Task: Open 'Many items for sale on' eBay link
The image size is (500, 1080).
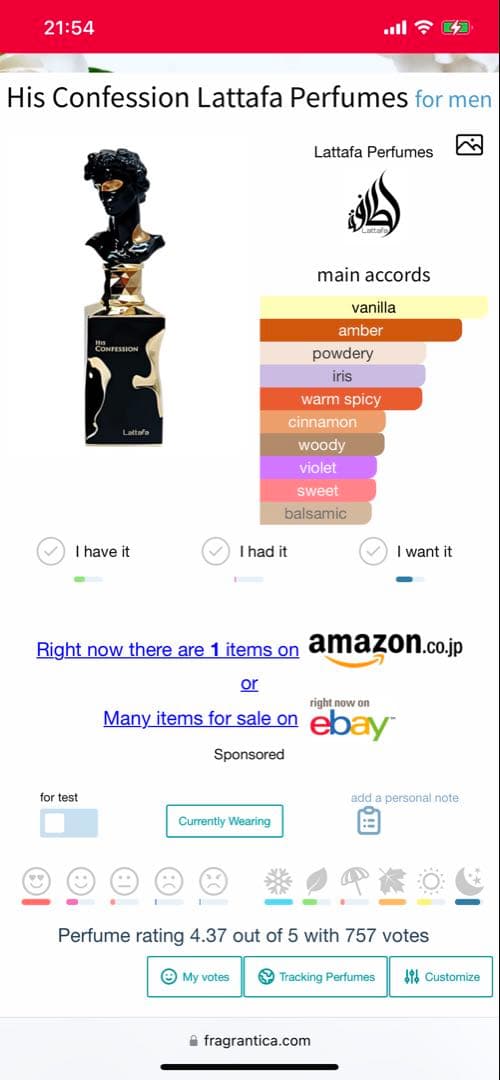Action: 200,718
